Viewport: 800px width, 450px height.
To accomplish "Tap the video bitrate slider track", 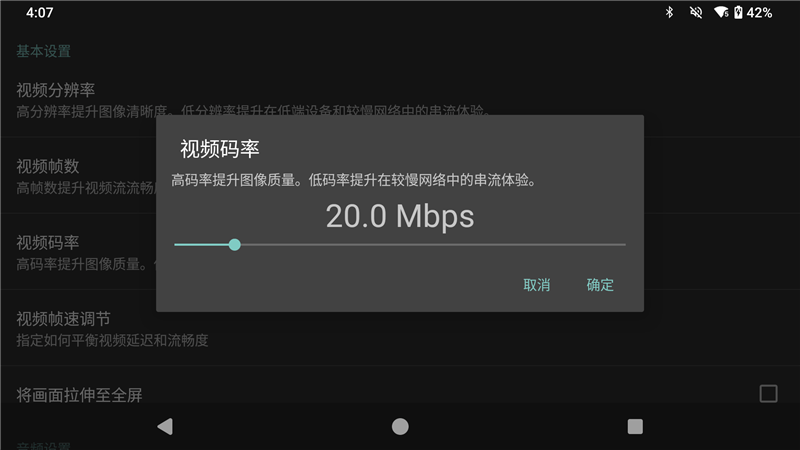I will pyautogui.click(x=400, y=244).
